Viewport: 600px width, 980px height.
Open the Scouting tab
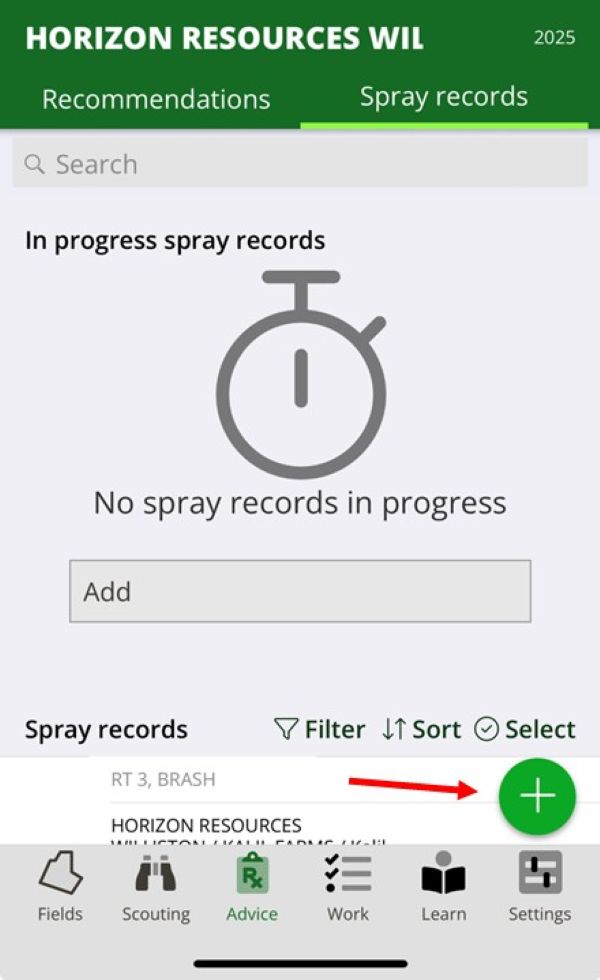[x=156, y=886]
